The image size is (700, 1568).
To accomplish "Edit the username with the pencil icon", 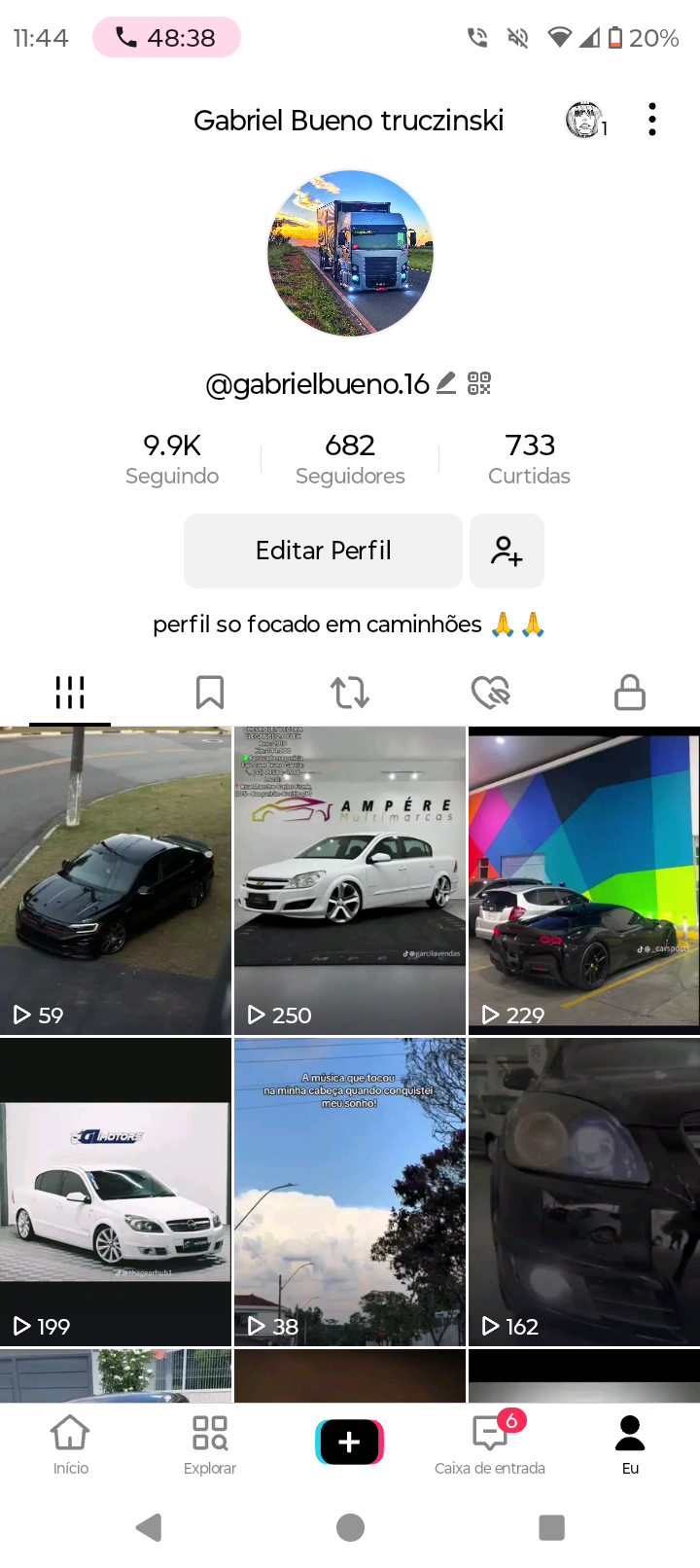I will point(446,383).
